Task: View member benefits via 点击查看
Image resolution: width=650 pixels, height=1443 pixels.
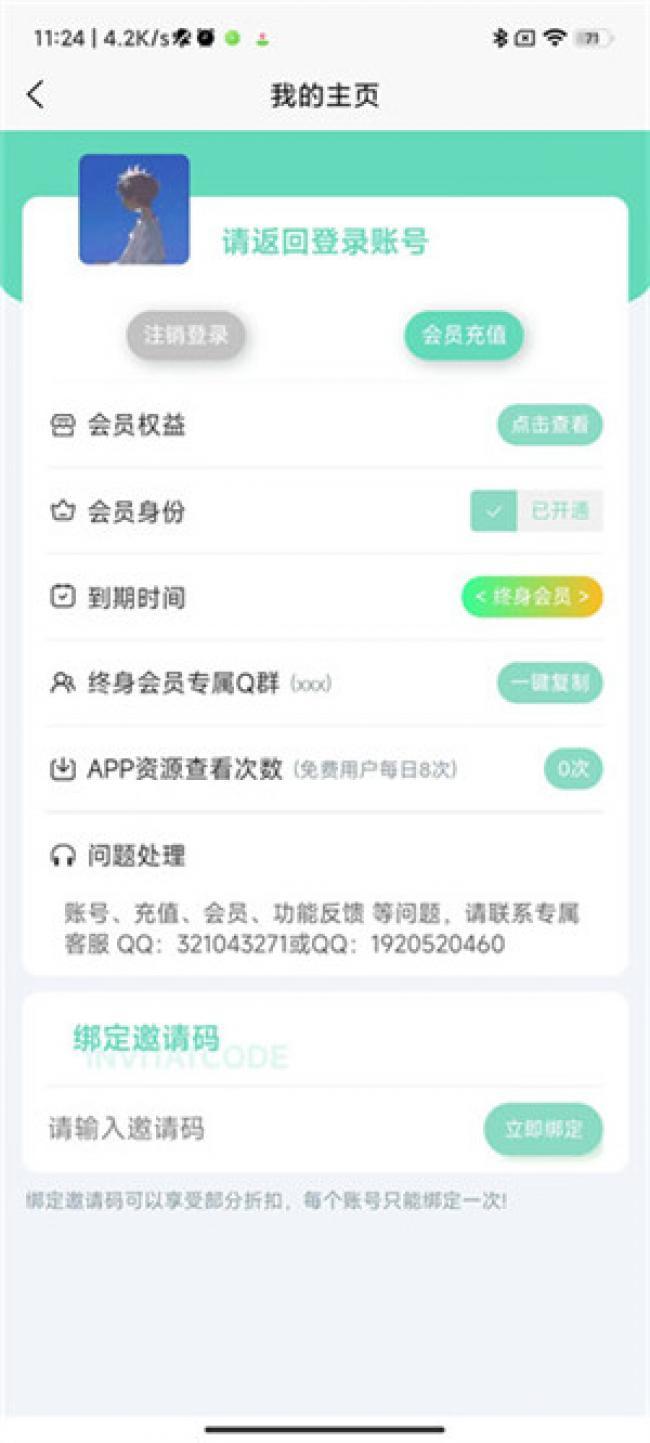Action: click(x=550, y=426)
